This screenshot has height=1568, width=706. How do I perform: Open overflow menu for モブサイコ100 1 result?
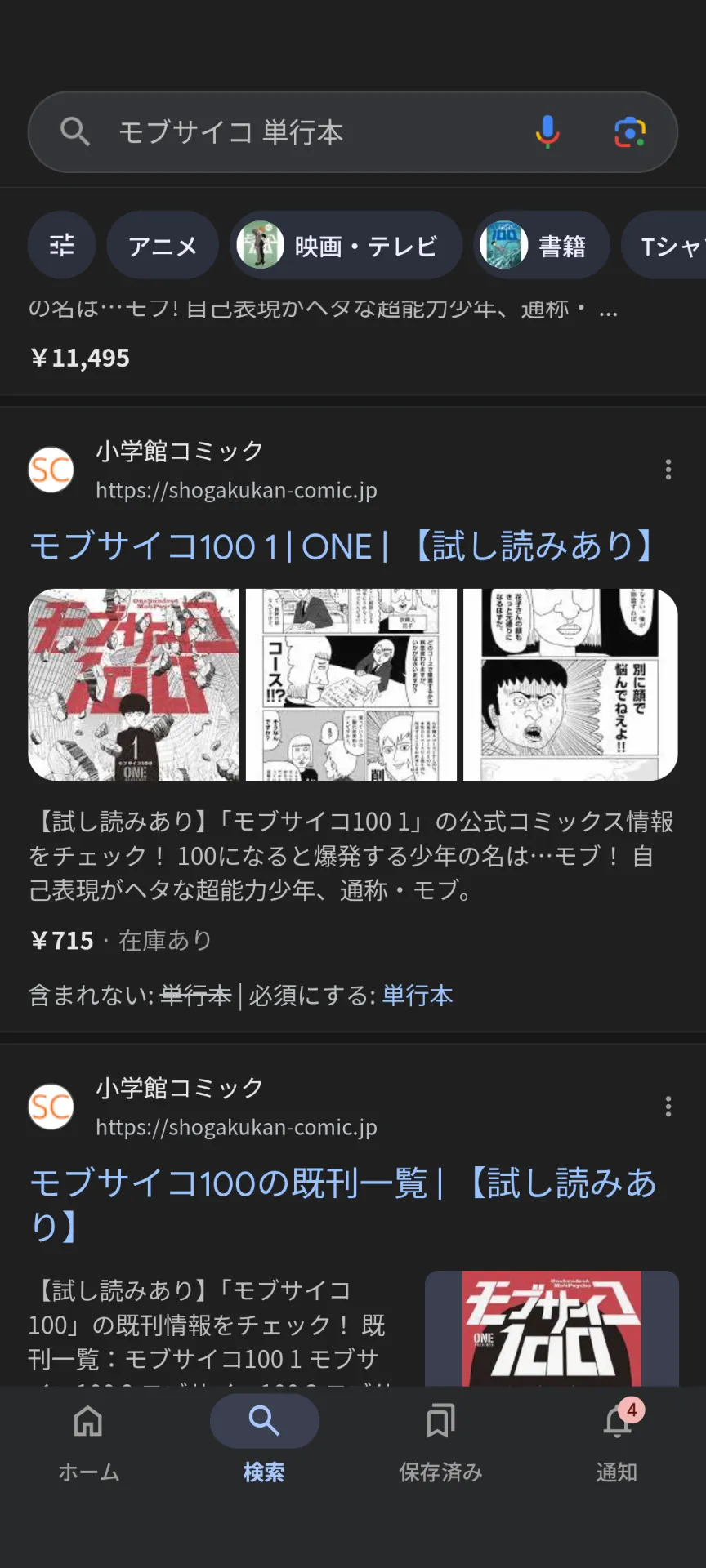(x=668, y=470)
